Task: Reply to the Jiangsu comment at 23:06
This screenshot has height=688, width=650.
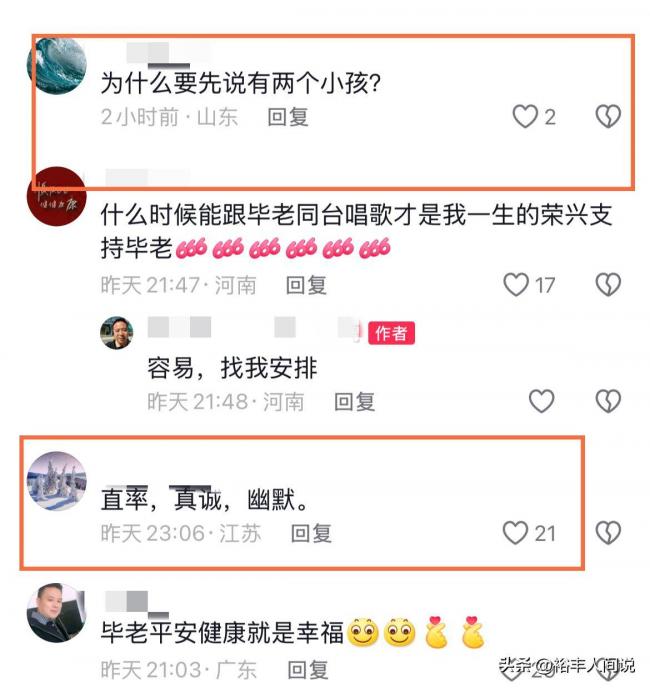Action: (311, 533)
